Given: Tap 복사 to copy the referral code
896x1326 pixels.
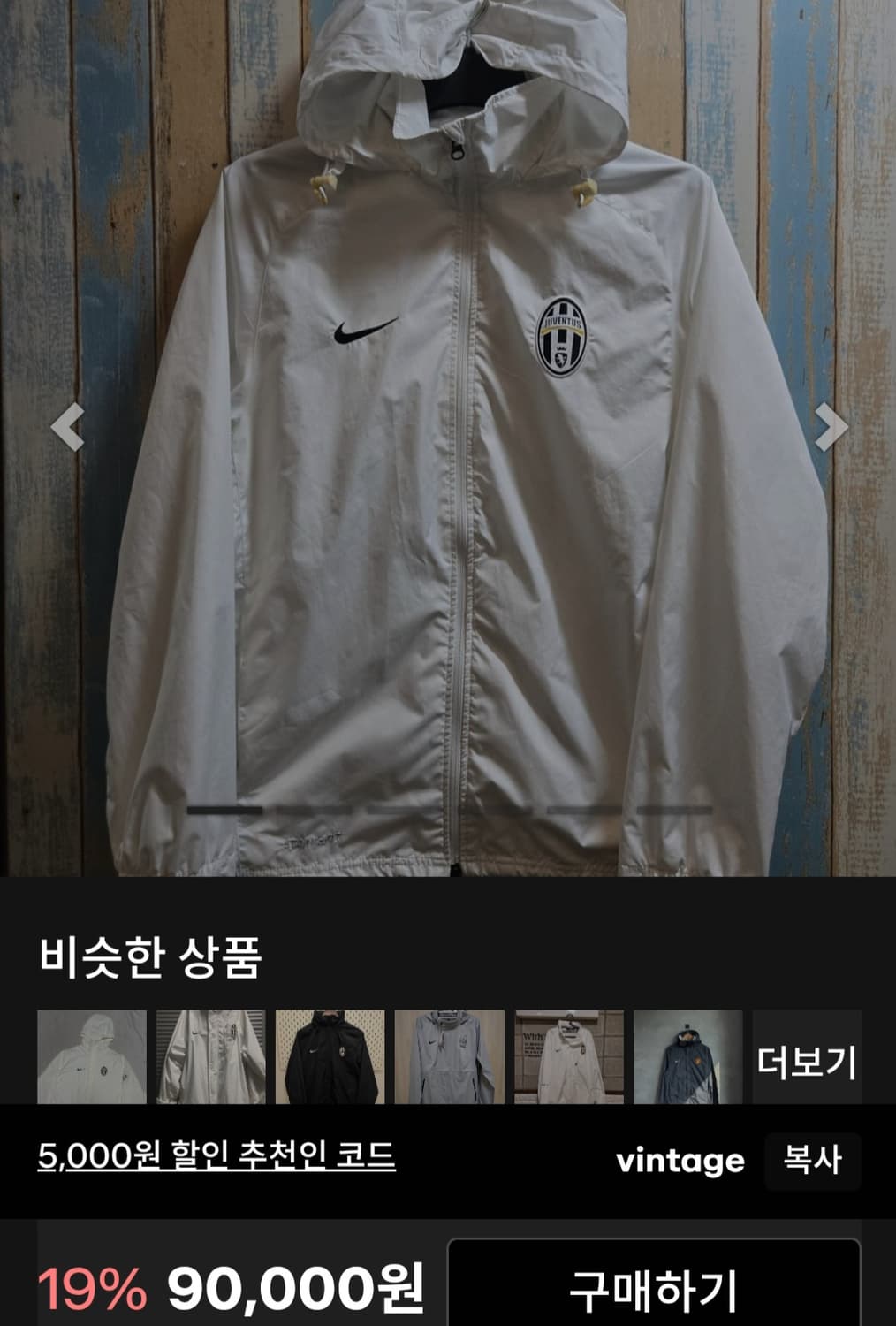Looking at the screenshot, I should (813, 1160).
